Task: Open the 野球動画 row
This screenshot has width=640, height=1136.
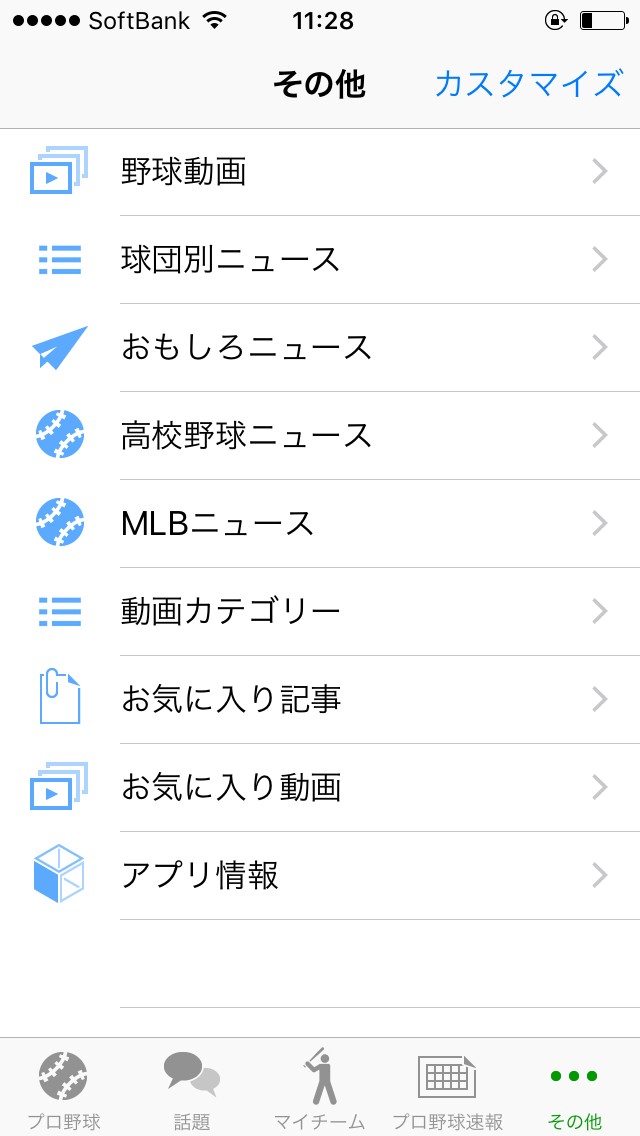Action: [320, 172]
